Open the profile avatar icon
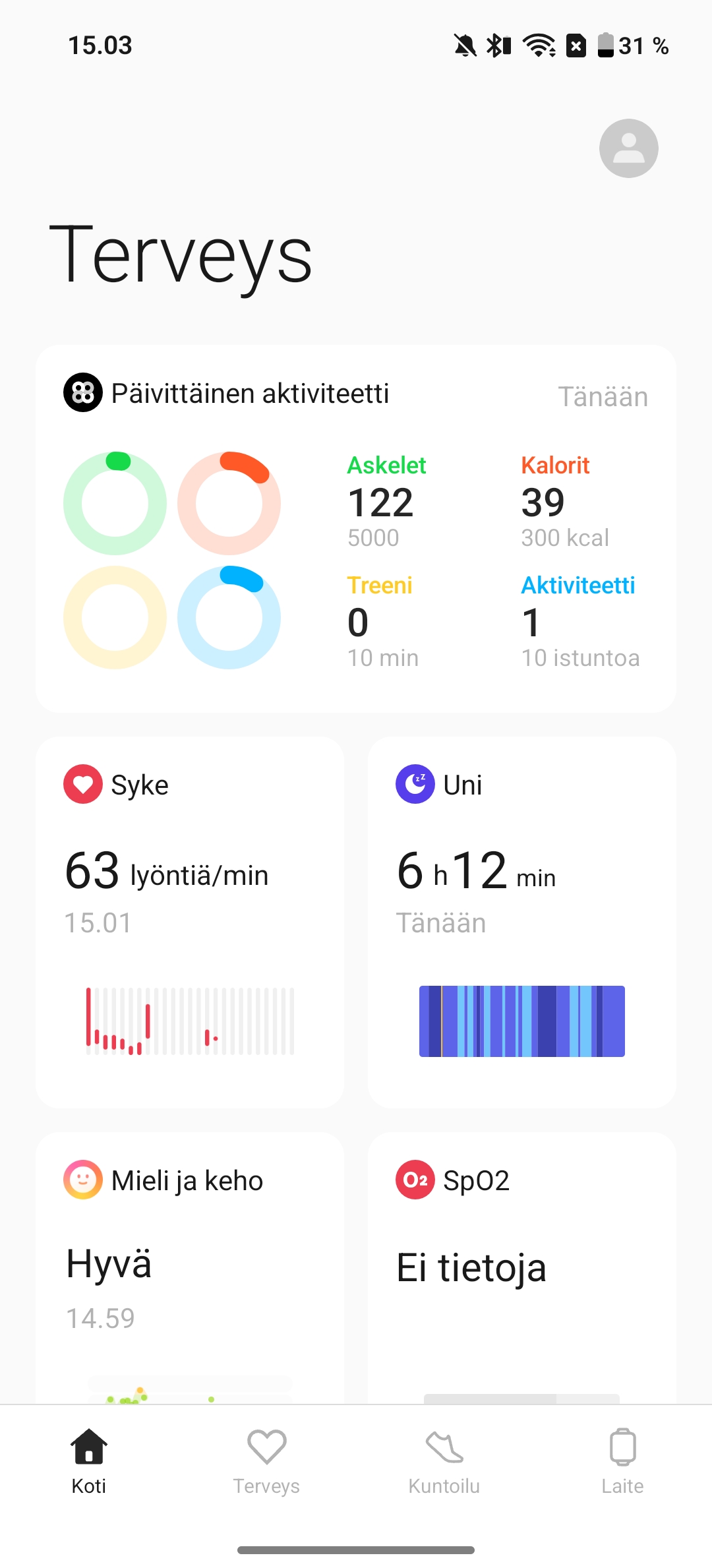Viewport: 712px width, 1568px height. point(628,148)
